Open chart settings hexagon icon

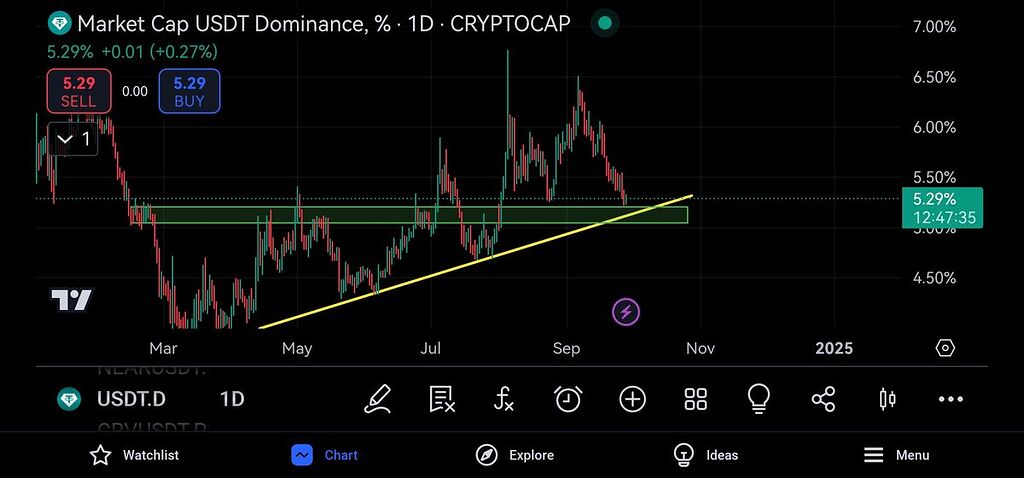(x=945, y=348)
